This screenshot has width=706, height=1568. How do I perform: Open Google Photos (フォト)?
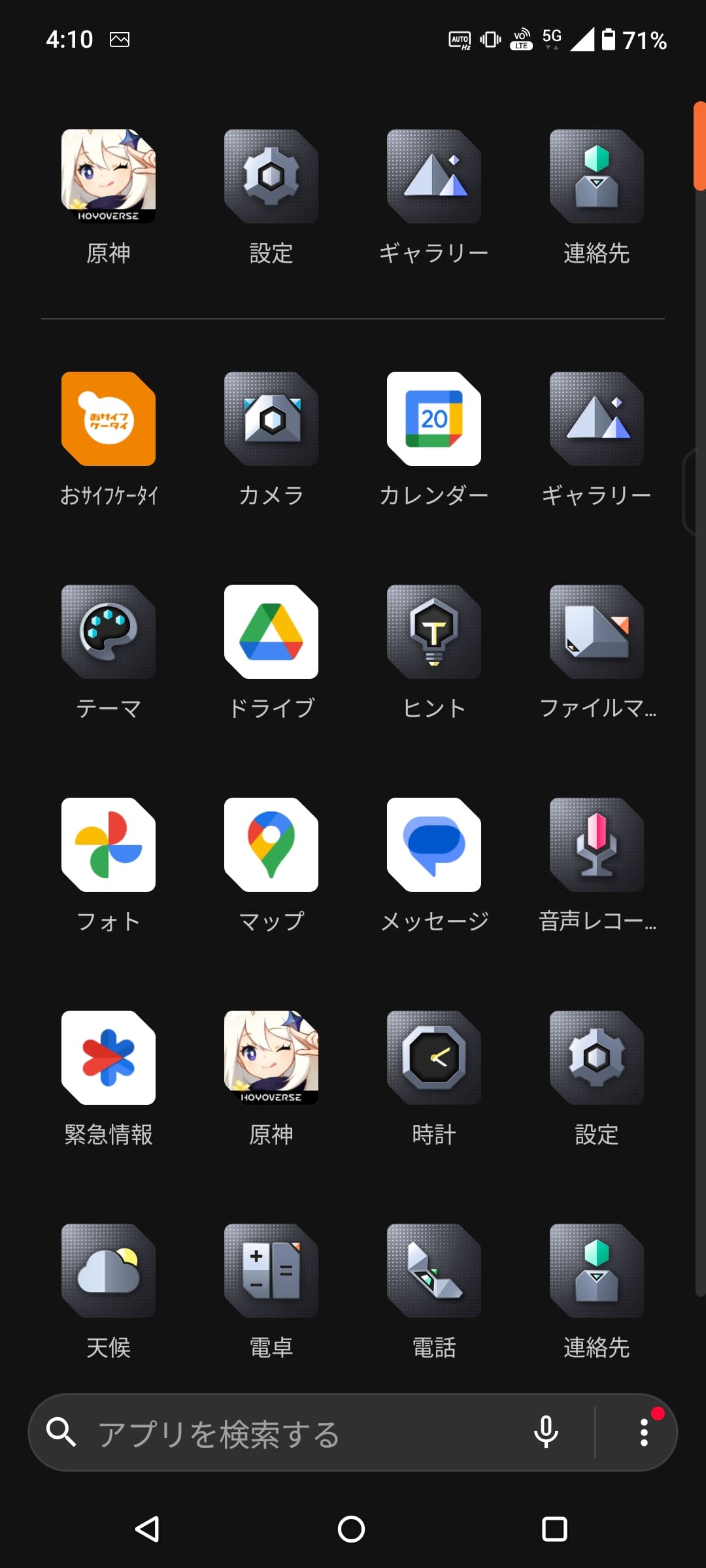[108, 845]
